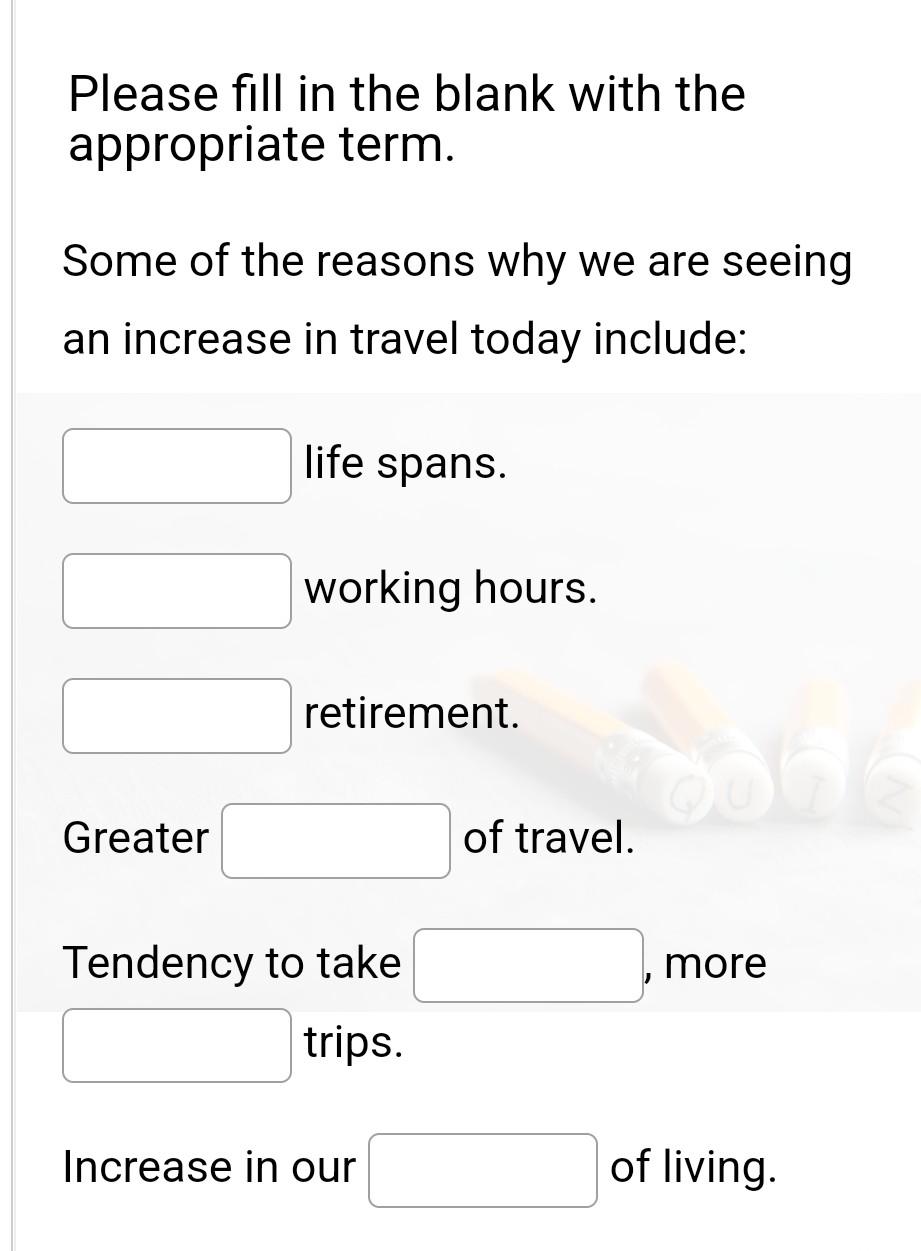
Task: Select the text "life spans."
Action: 405,463
